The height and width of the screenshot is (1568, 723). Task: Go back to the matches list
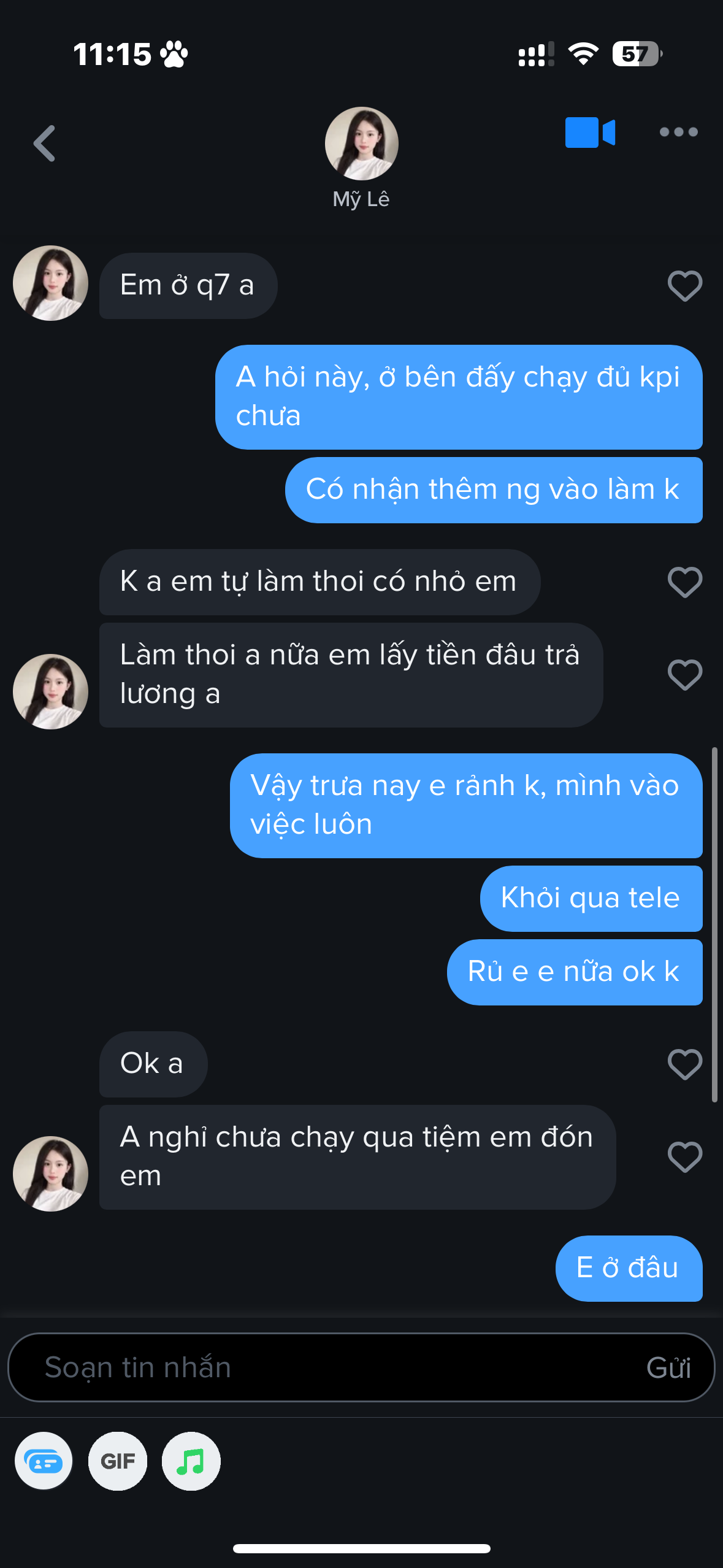pyautogui.click(x=45, y=144)
